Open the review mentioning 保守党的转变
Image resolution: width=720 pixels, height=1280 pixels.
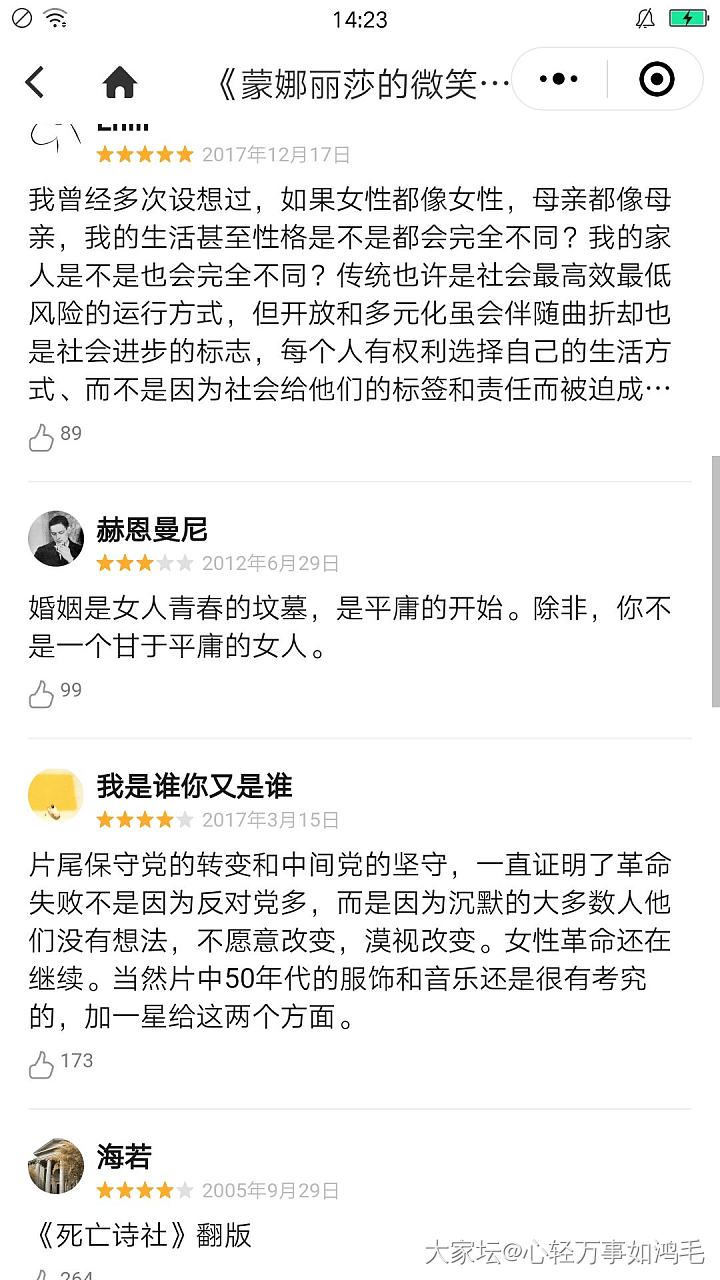coord(350,941)
